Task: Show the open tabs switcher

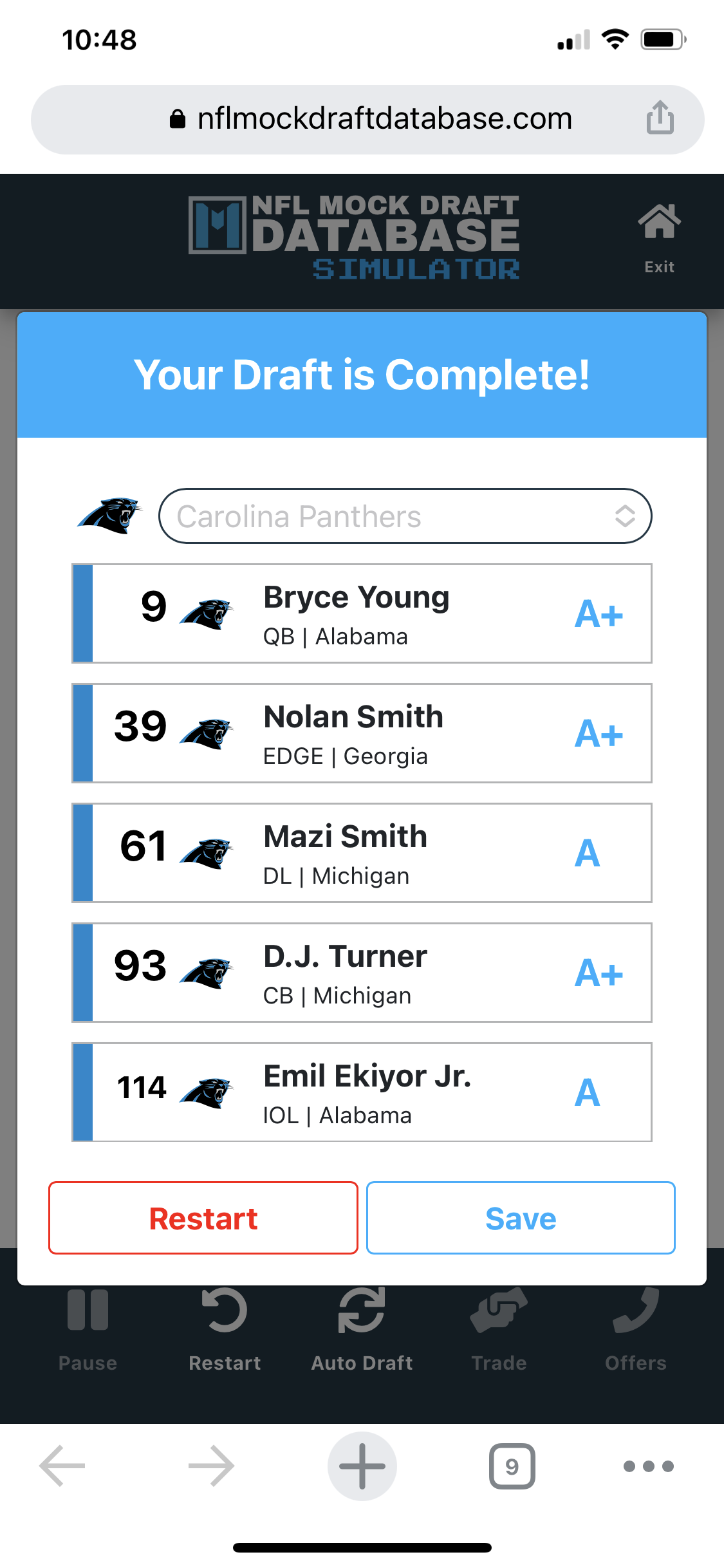Action: (512, 1466)
